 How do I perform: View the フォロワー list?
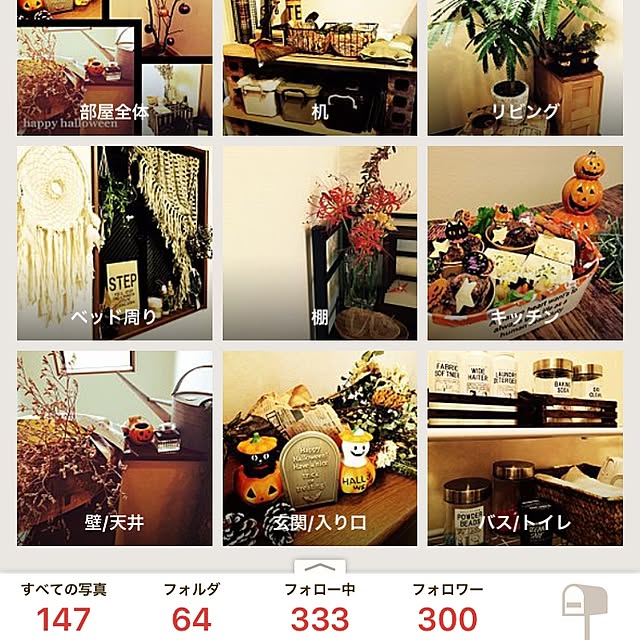point(447,607)
